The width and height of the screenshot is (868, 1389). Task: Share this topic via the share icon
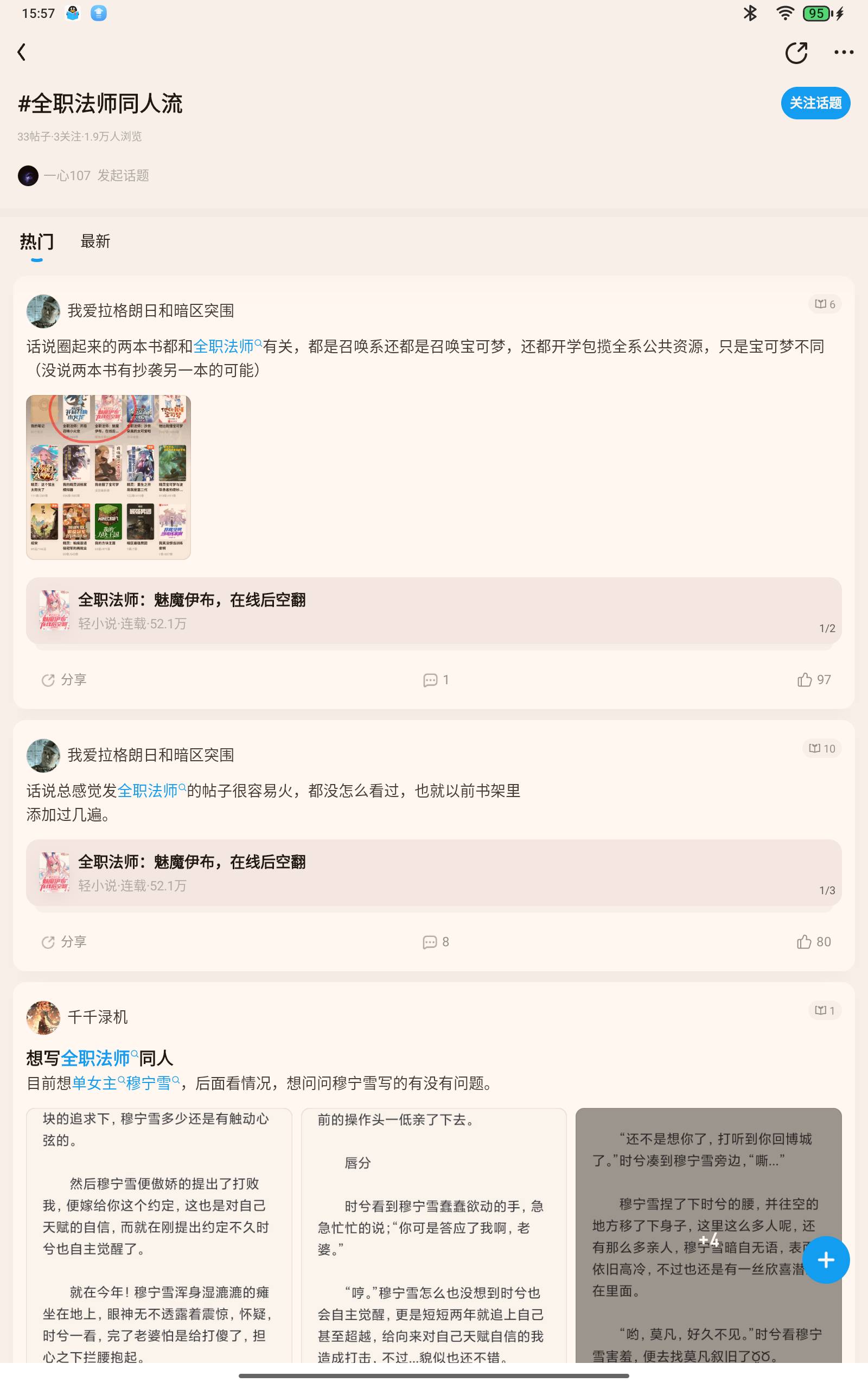pyautogui.click(x=796, y=53)
